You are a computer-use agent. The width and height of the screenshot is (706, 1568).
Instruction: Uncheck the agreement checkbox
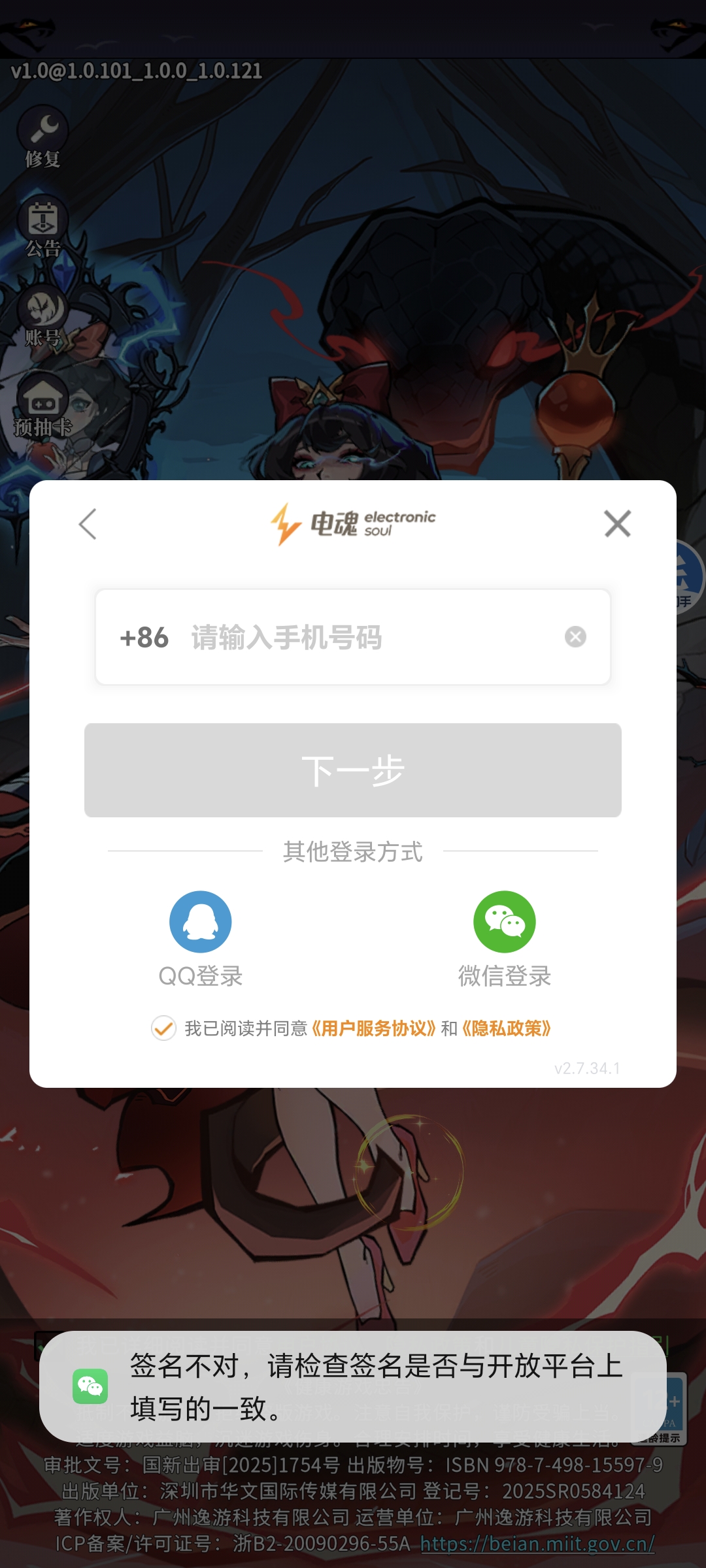click(x=163, y=1028)
